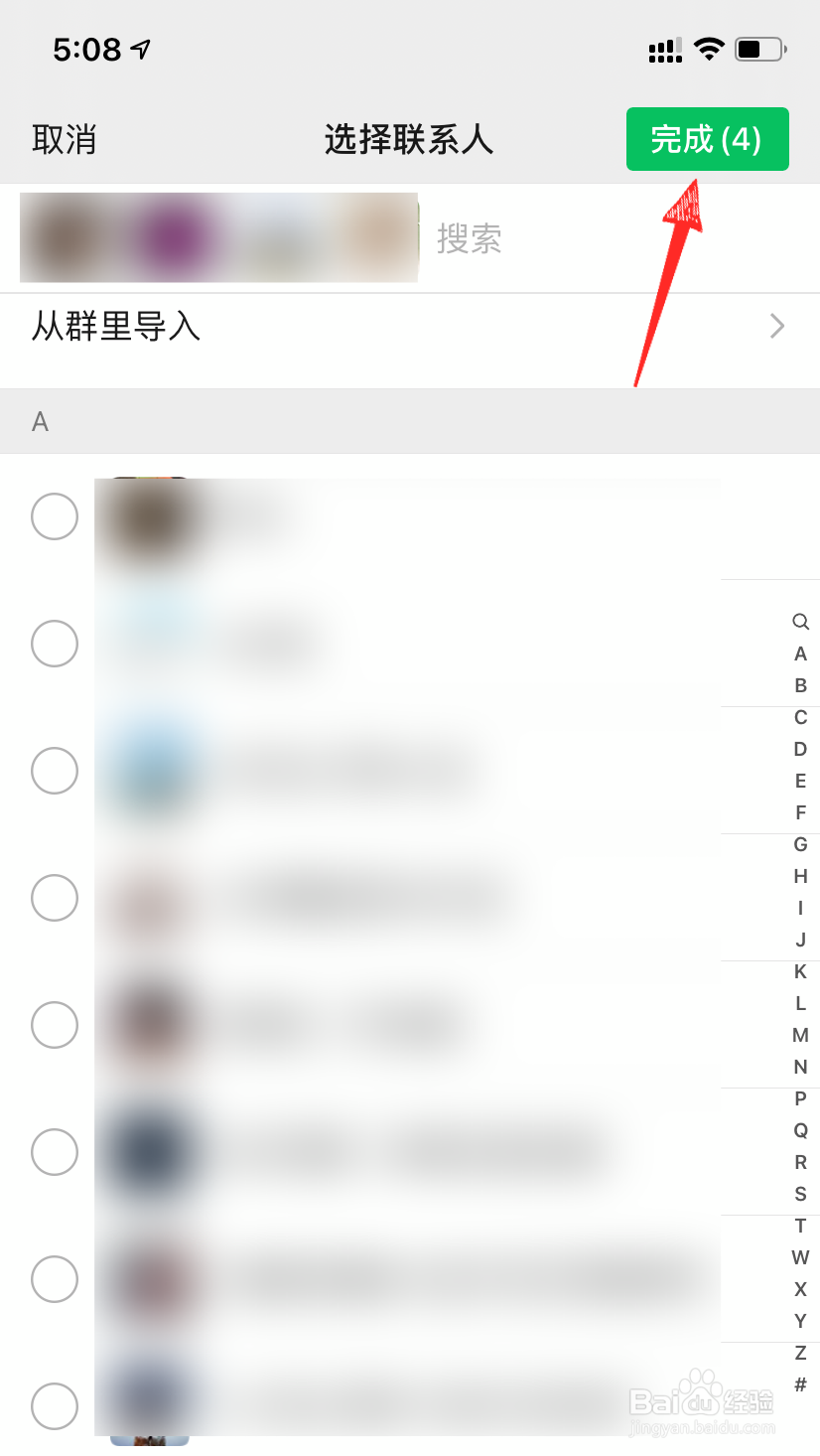Select the circle beside the third contact
The image size is (820, 1456).
pos(55,771)
